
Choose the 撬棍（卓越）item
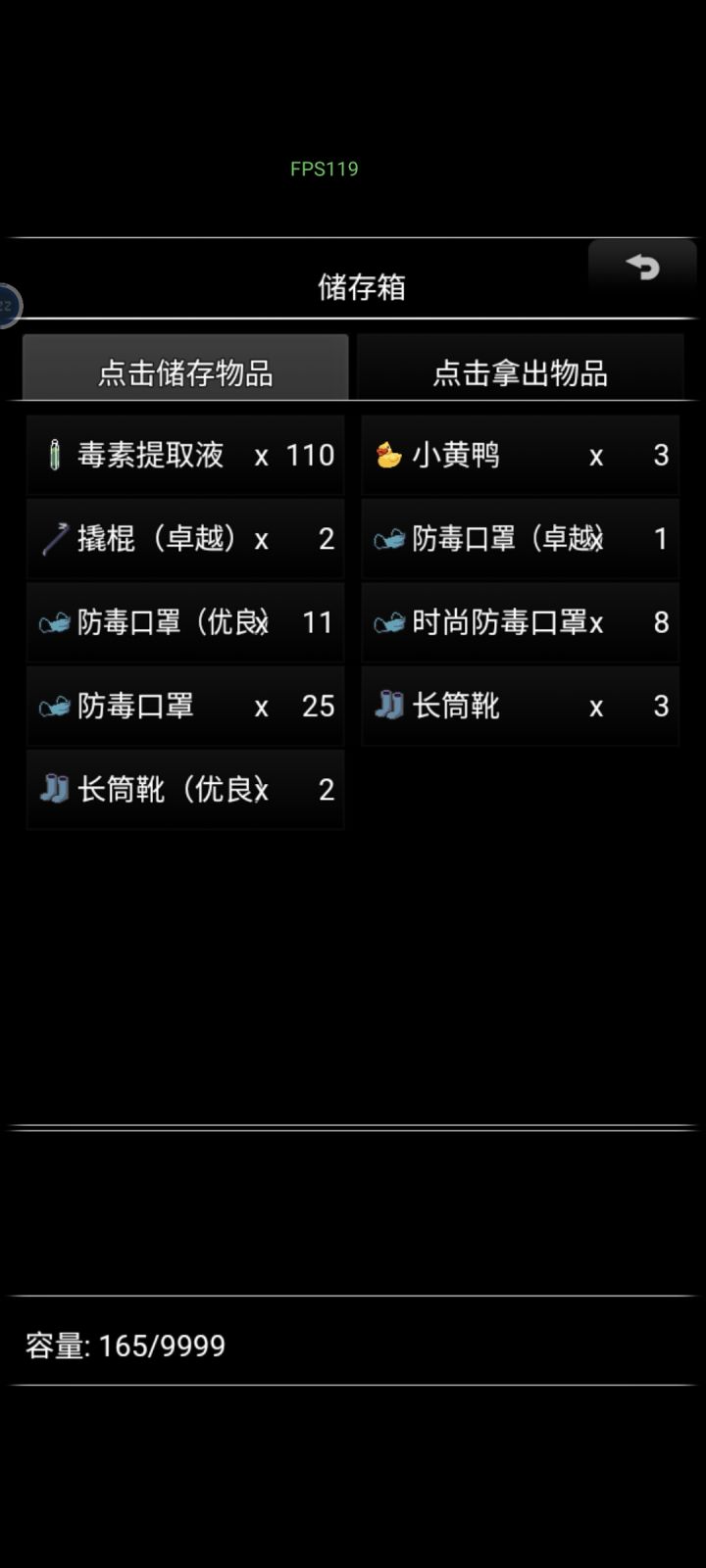(x=185, y=538)
